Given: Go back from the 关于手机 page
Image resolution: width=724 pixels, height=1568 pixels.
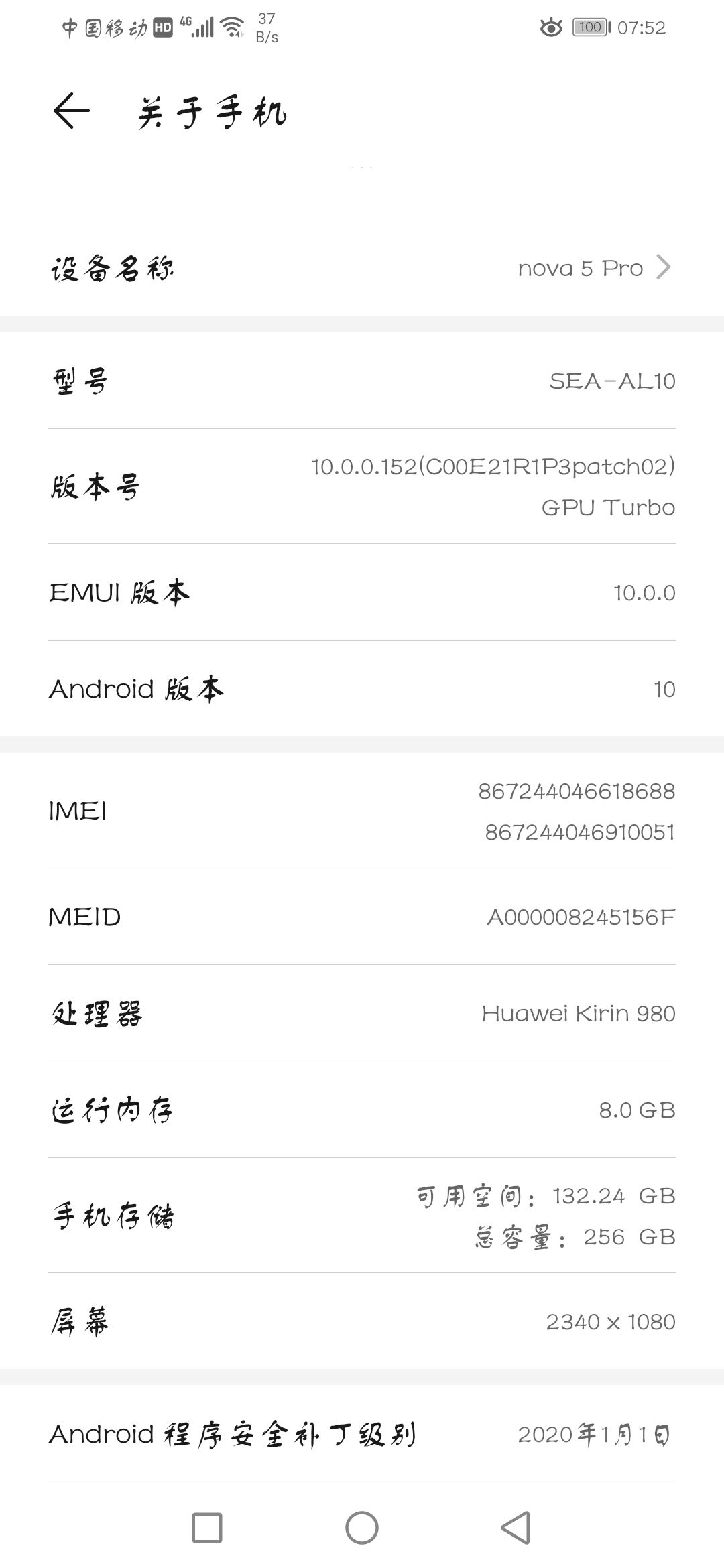Looking at the screenshot, I should point(71,111).
